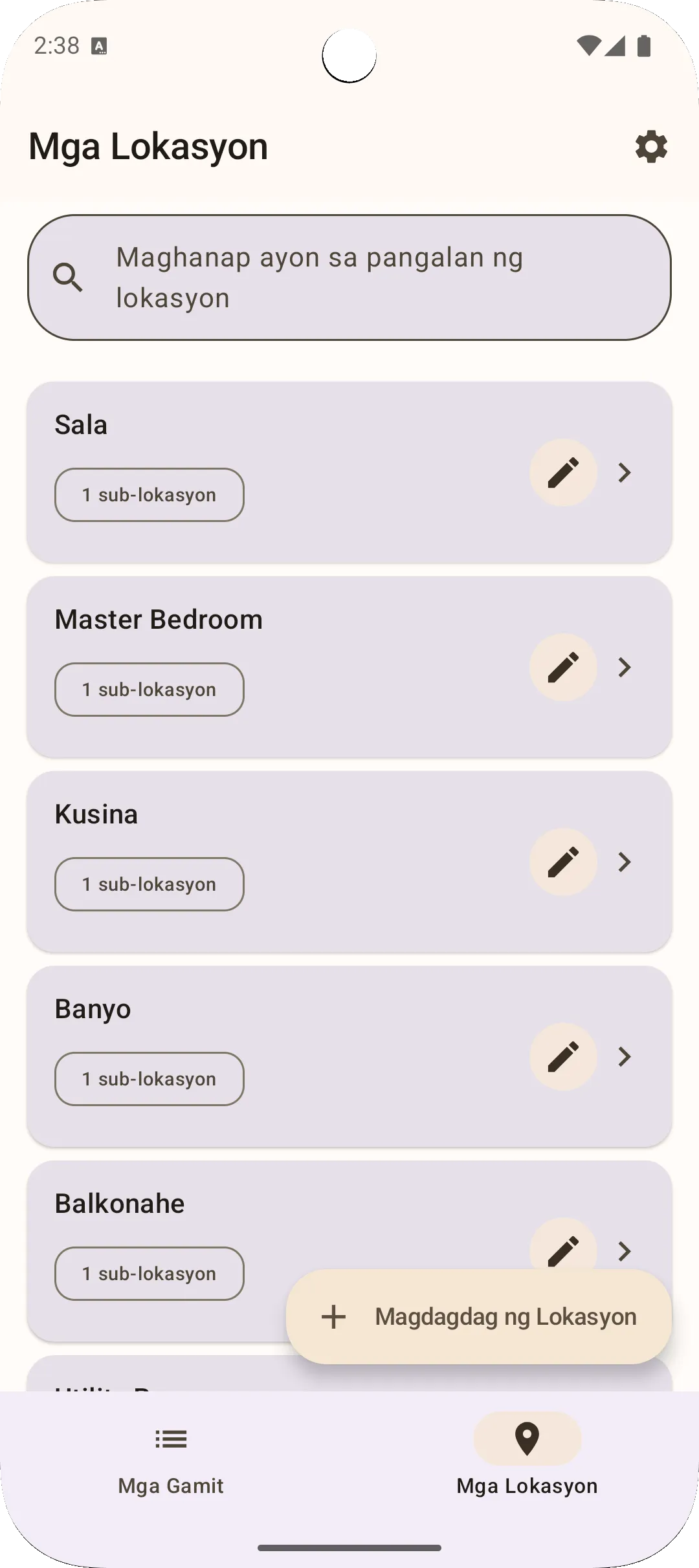699x1568 pixels.
Task: Expand the Master Bedroom location via its chevron
Action: [625, 667]
